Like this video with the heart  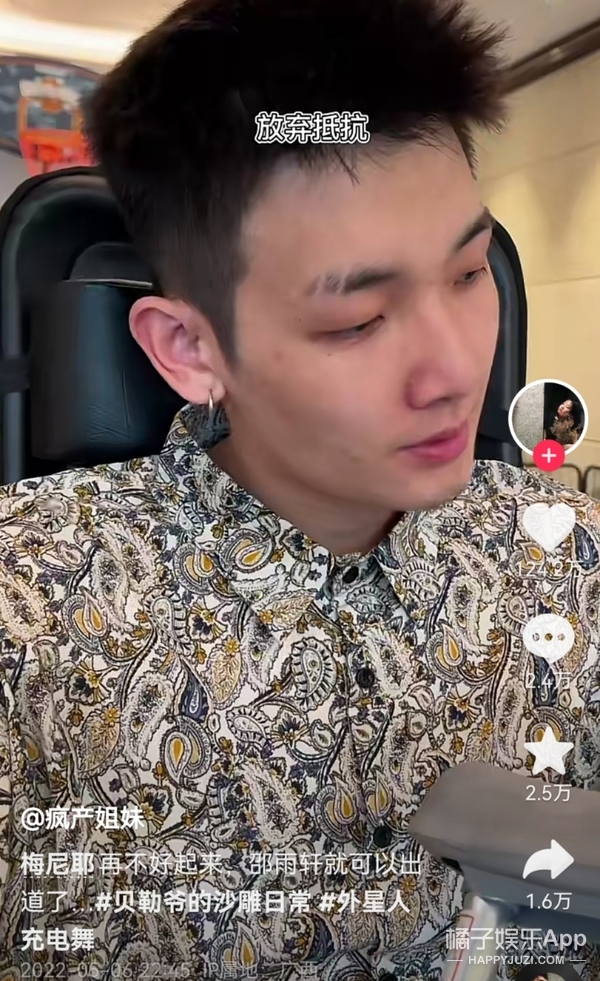tap(549, 525)
